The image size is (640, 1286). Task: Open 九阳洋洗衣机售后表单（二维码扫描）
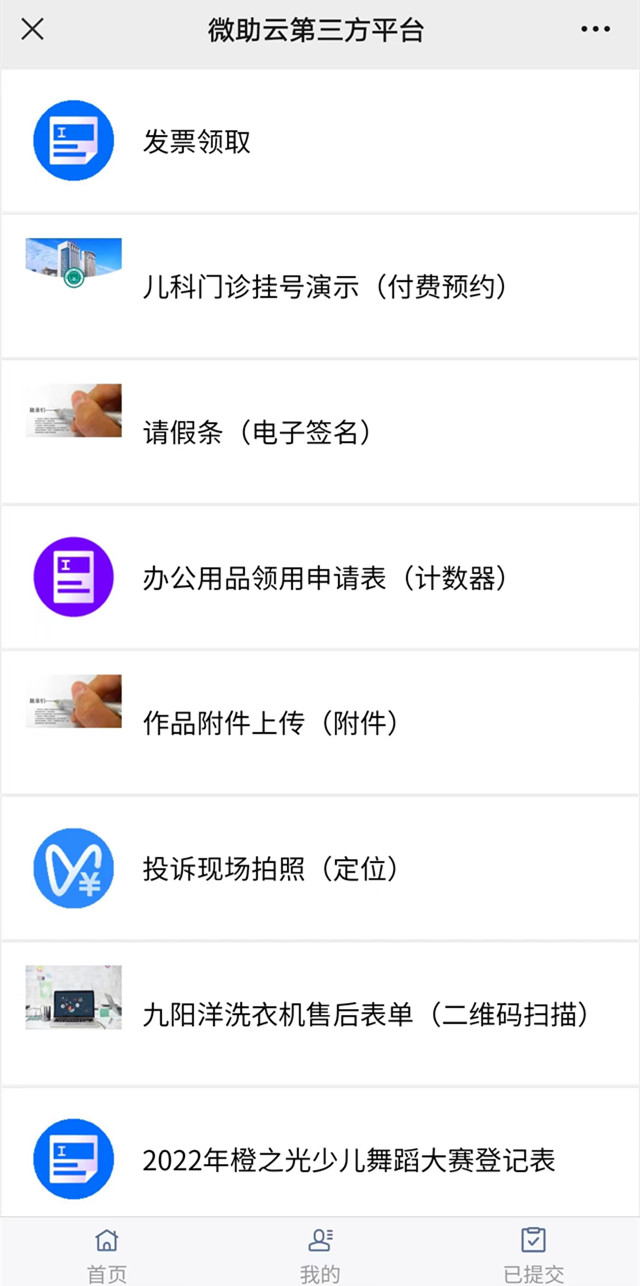(x=366, y=1015)
